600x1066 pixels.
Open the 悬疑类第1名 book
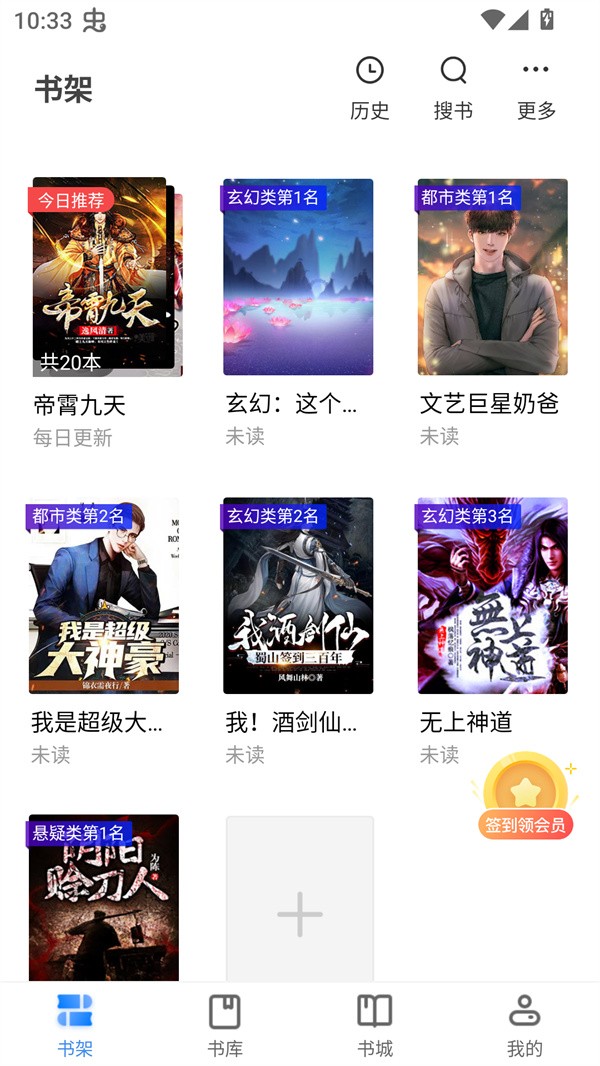point(104,897)
